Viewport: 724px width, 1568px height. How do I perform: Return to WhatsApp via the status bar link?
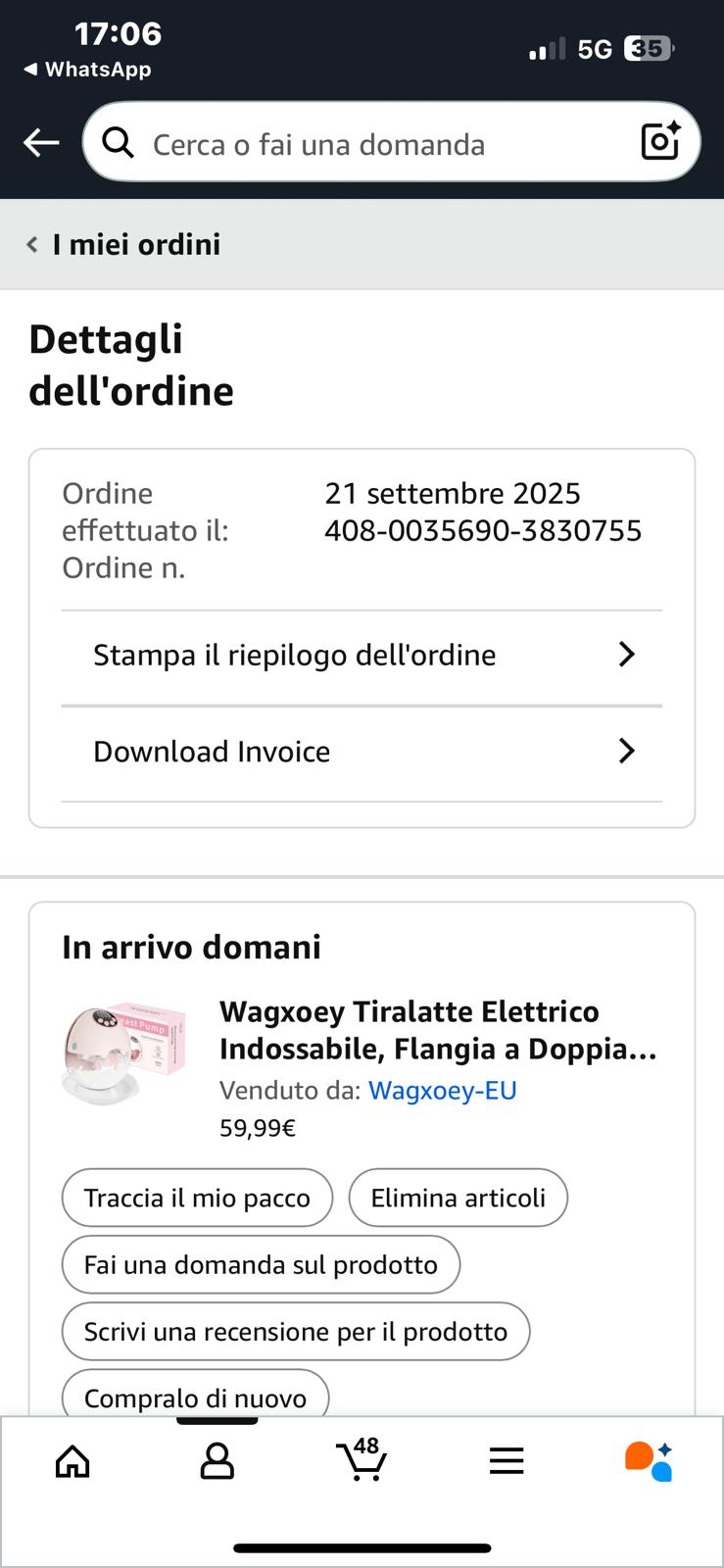[x=88, y=70]
